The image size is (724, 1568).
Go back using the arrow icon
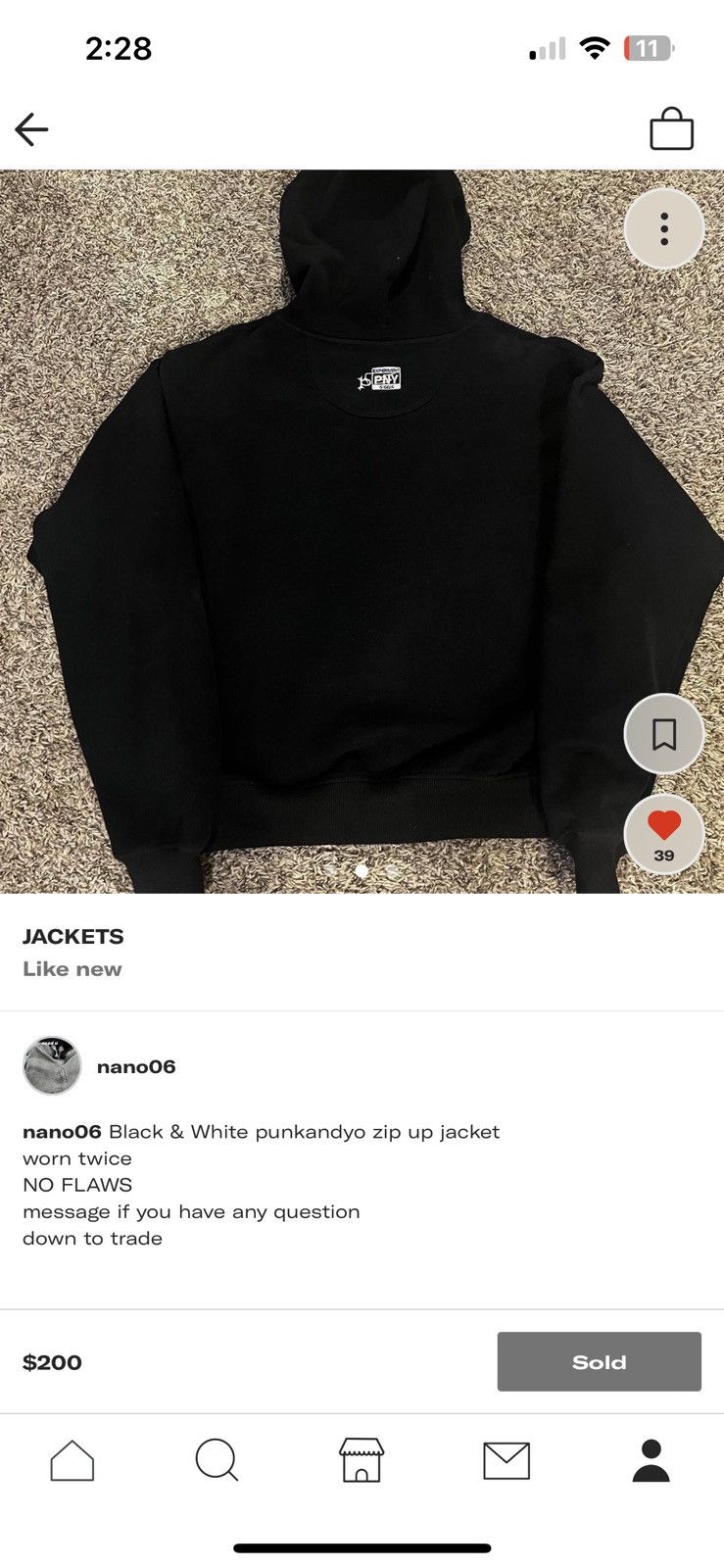point(31,129)
